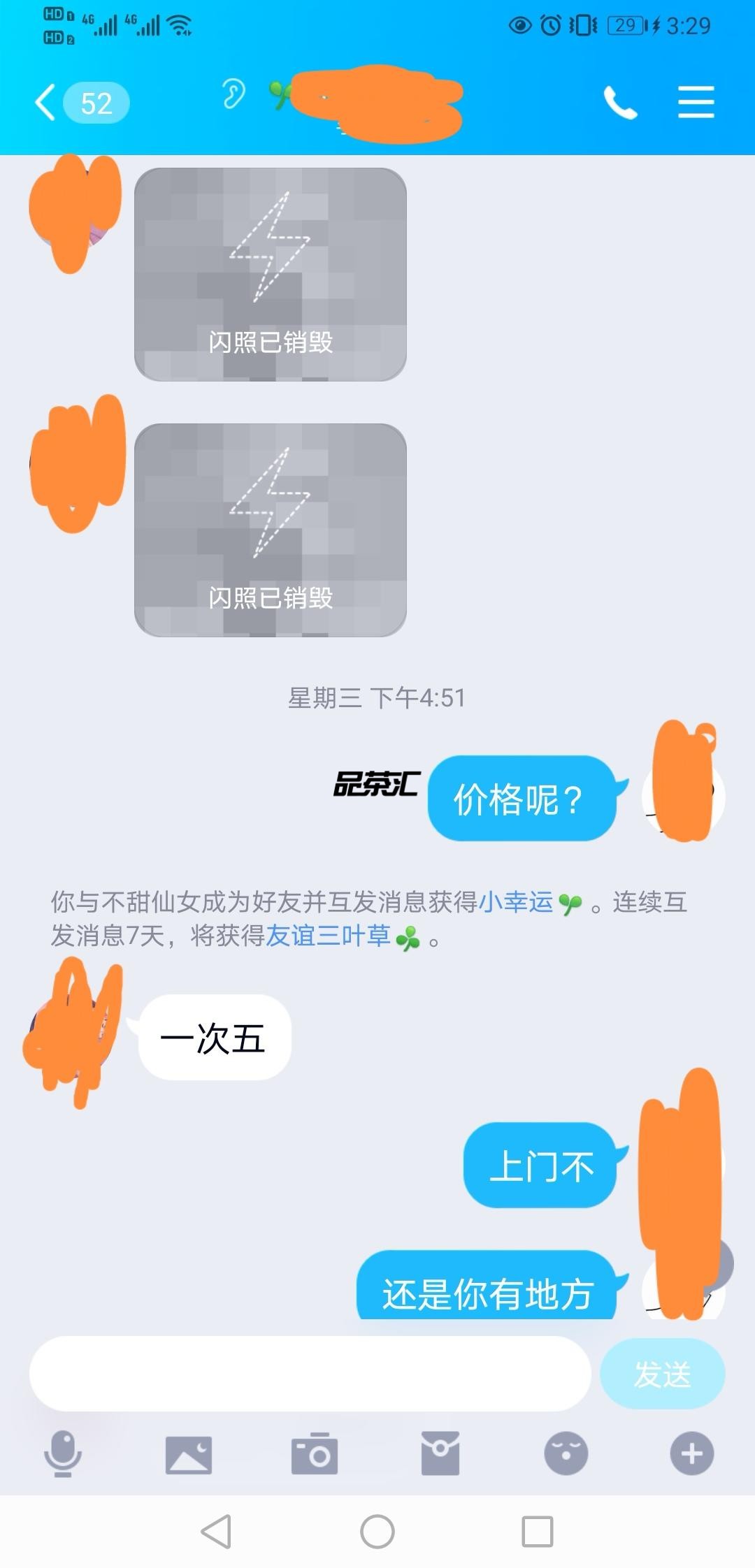The image size is (755, 1568).
Task: Tap the system home button
Action: click(377, 1532)
